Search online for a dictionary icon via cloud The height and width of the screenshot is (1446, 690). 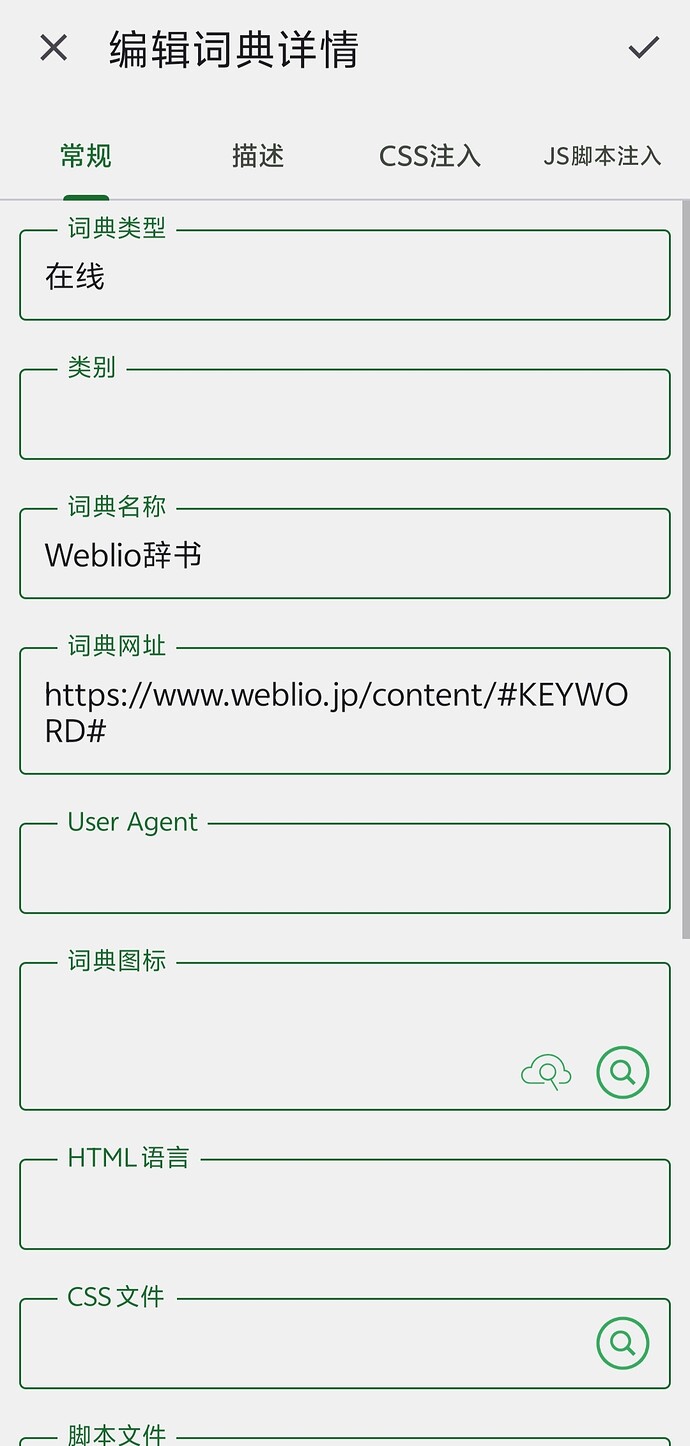[546, 1073]
